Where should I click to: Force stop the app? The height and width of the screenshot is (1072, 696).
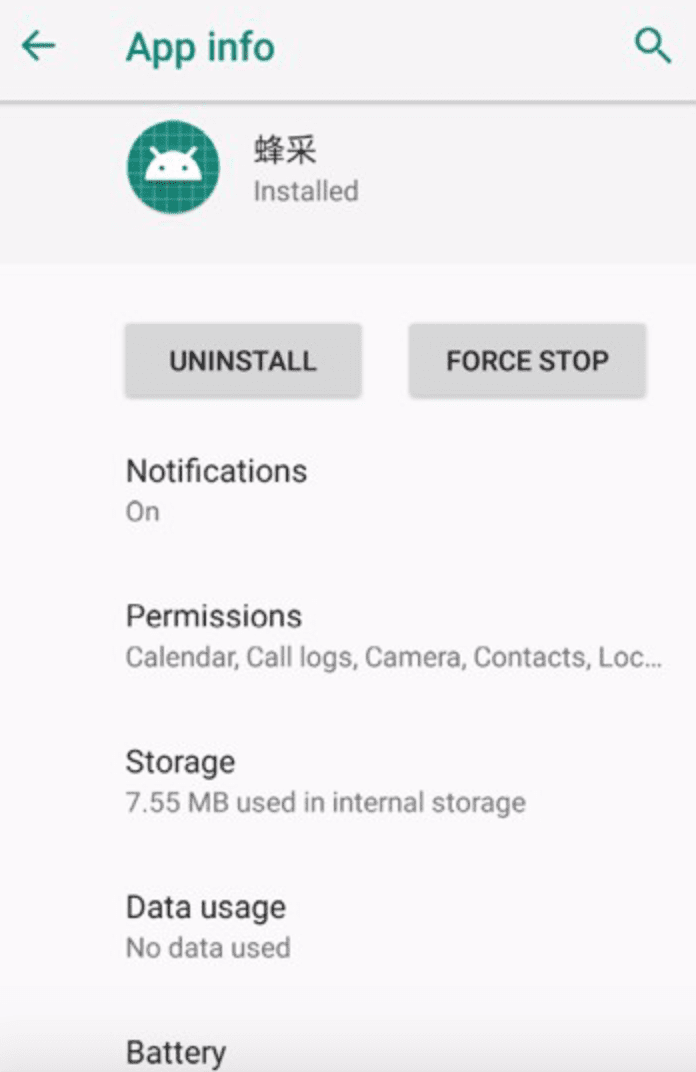tap(527, 361)
